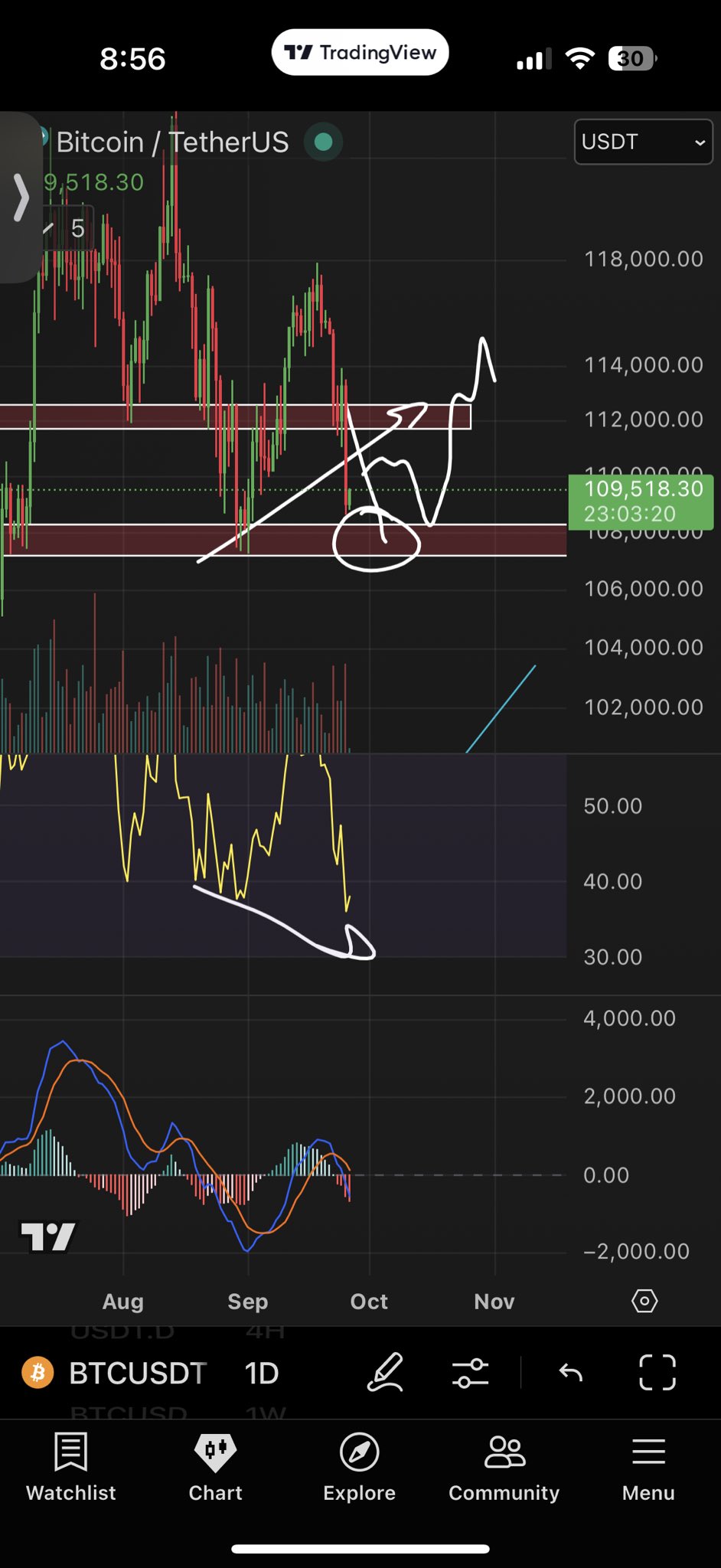The width and height of the screenshot is (721, 1568).
Task: Switch to the Watchlist tab
Action: point(71,1466)
